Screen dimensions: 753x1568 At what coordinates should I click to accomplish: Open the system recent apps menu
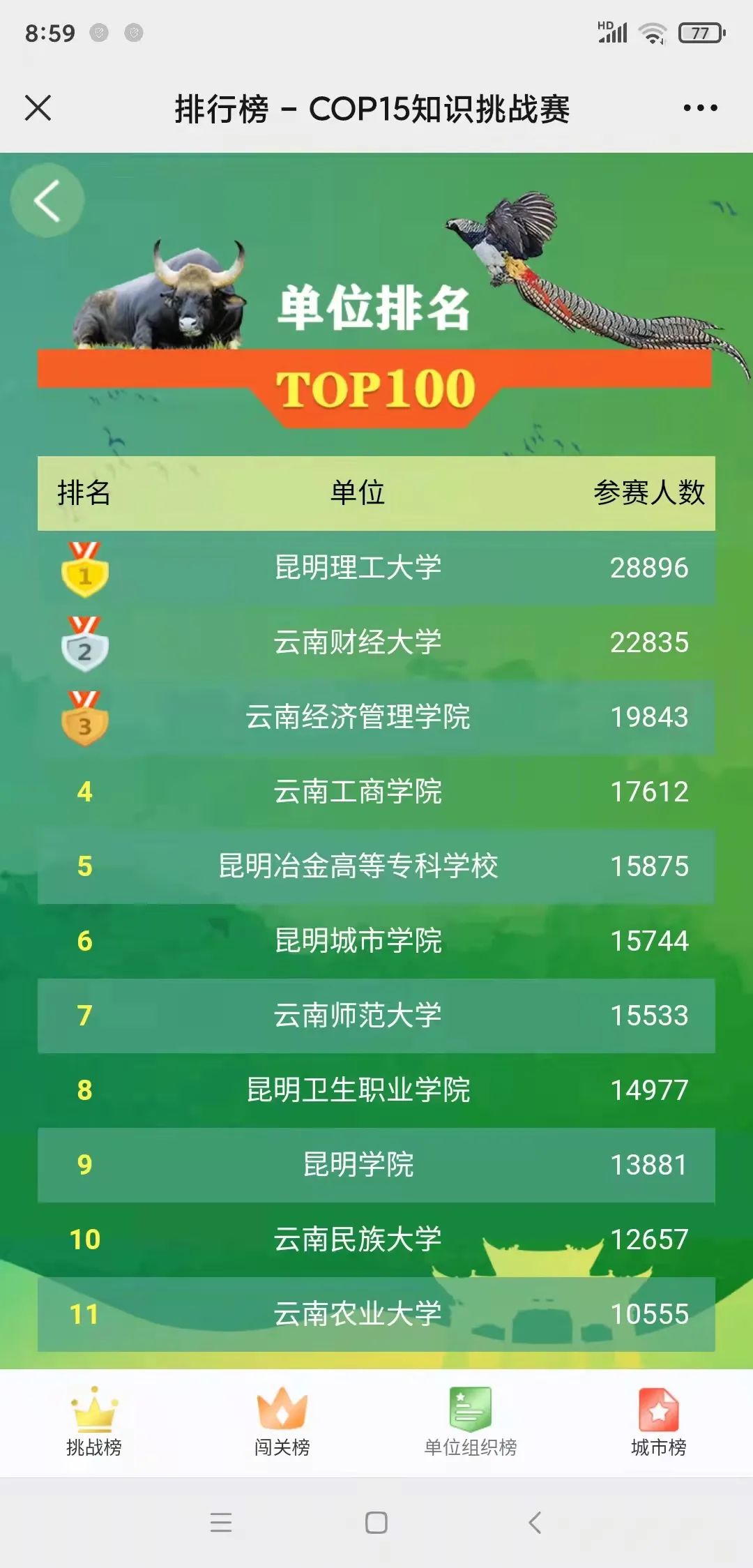click(221, 1522)
